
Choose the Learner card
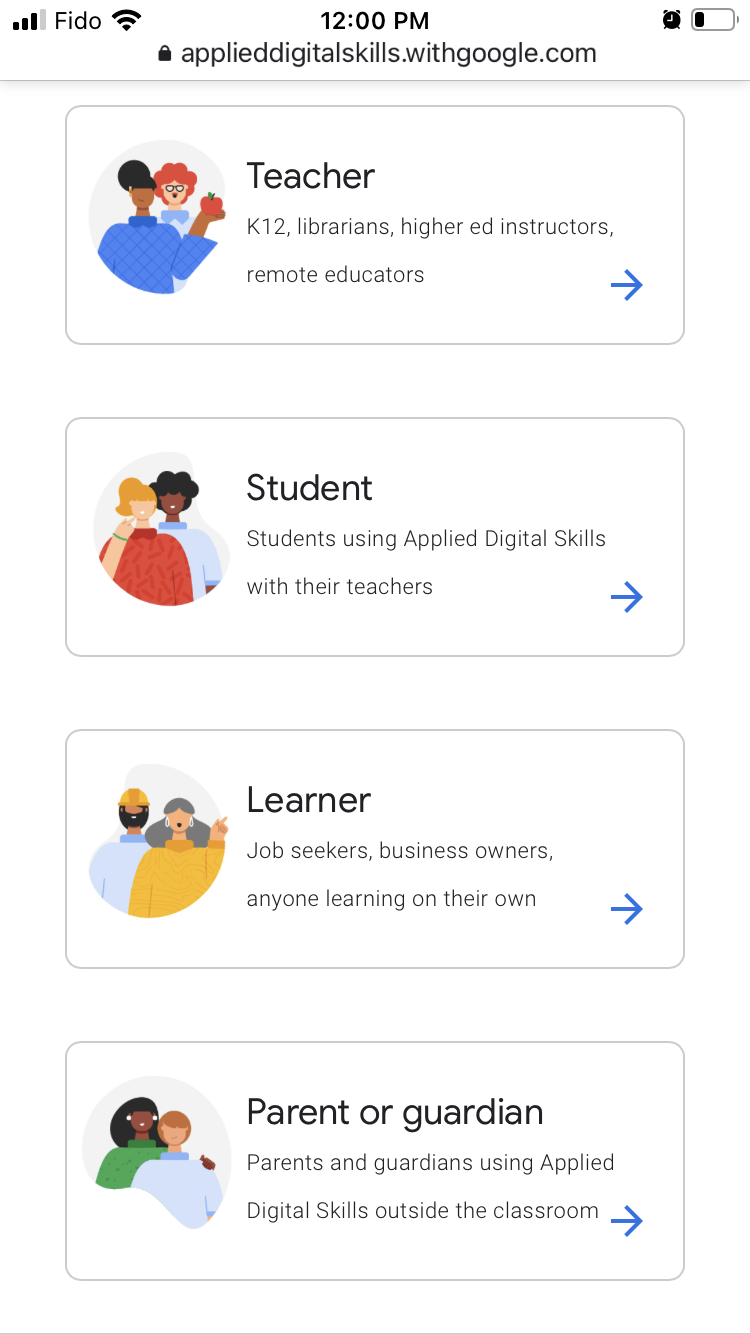tap(375, 849)
